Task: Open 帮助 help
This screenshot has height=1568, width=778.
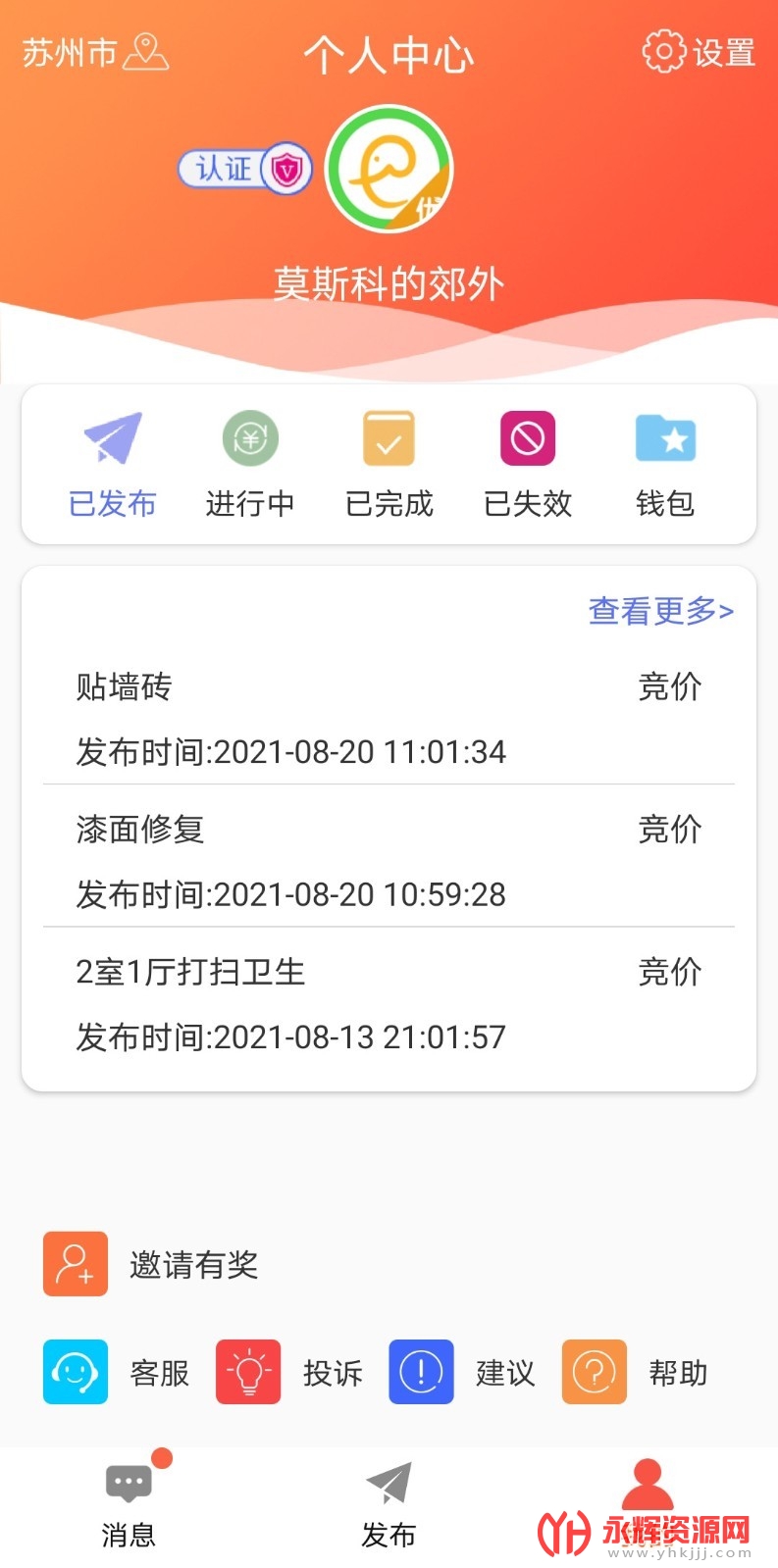Action: (x=636, y=1372)
